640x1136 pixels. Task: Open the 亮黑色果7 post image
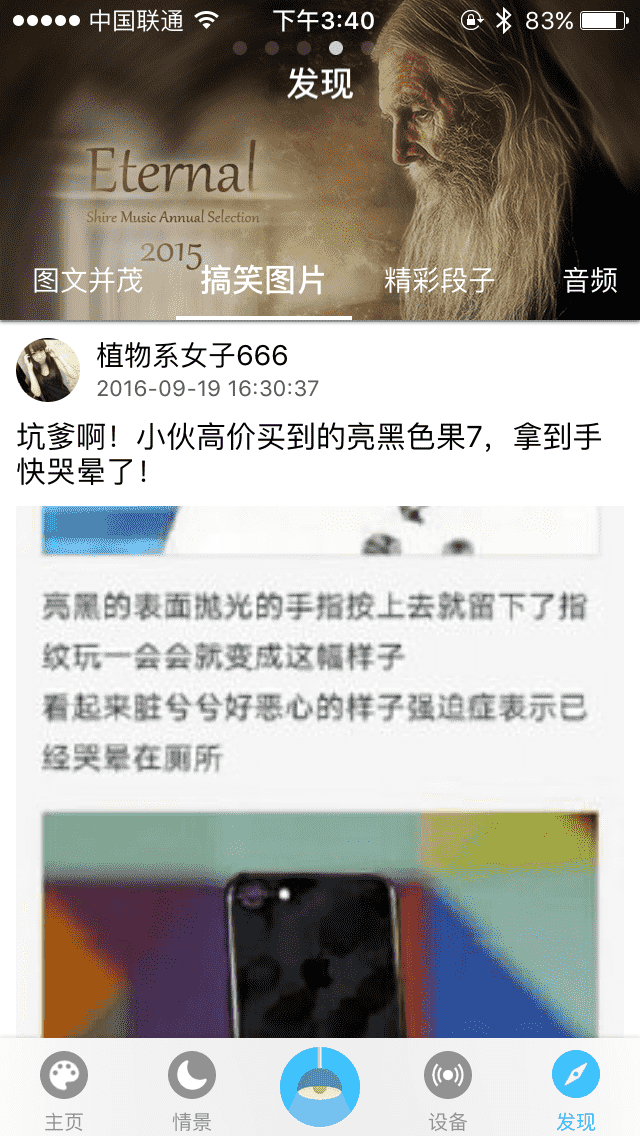pyautogui.click(x=320, y=770)
